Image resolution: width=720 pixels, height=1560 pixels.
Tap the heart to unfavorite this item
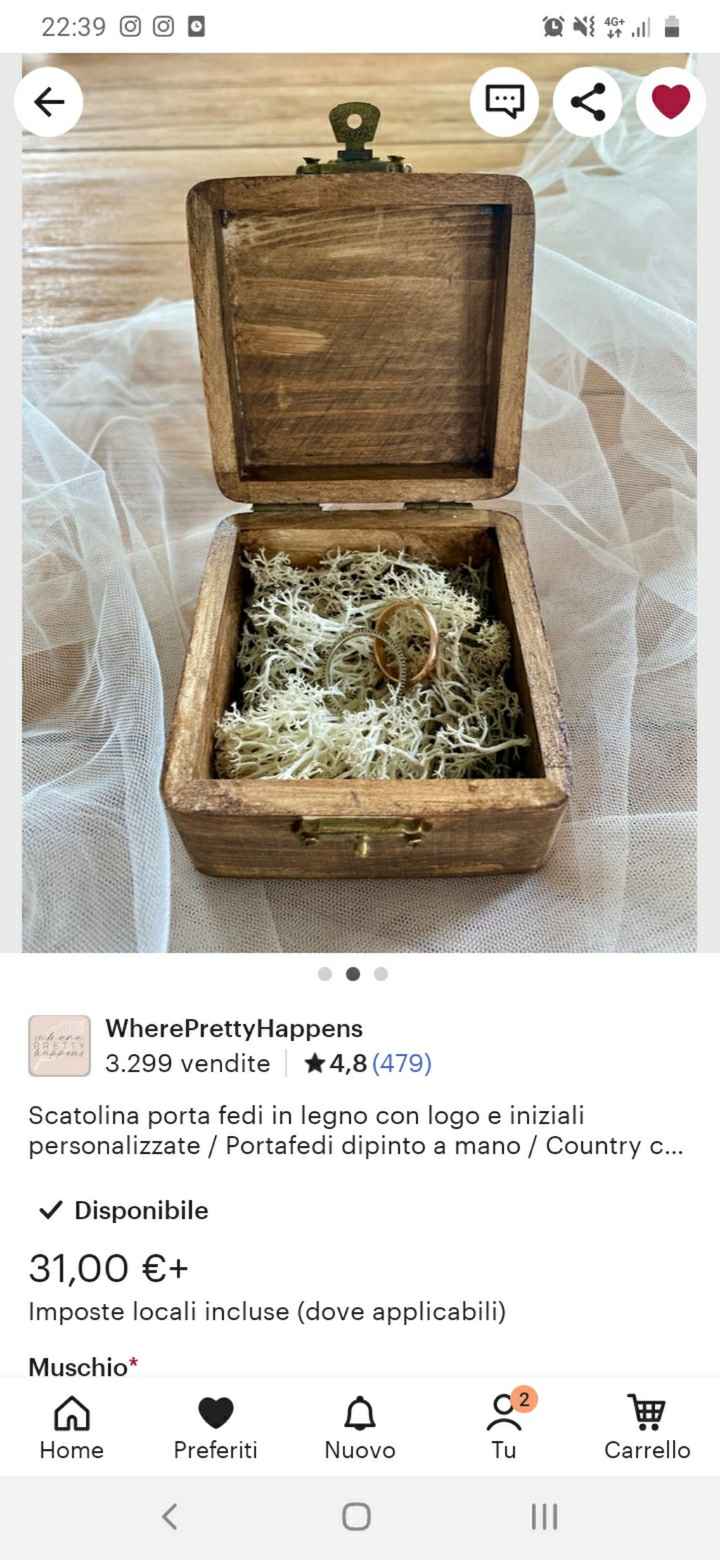click(670, 101)
